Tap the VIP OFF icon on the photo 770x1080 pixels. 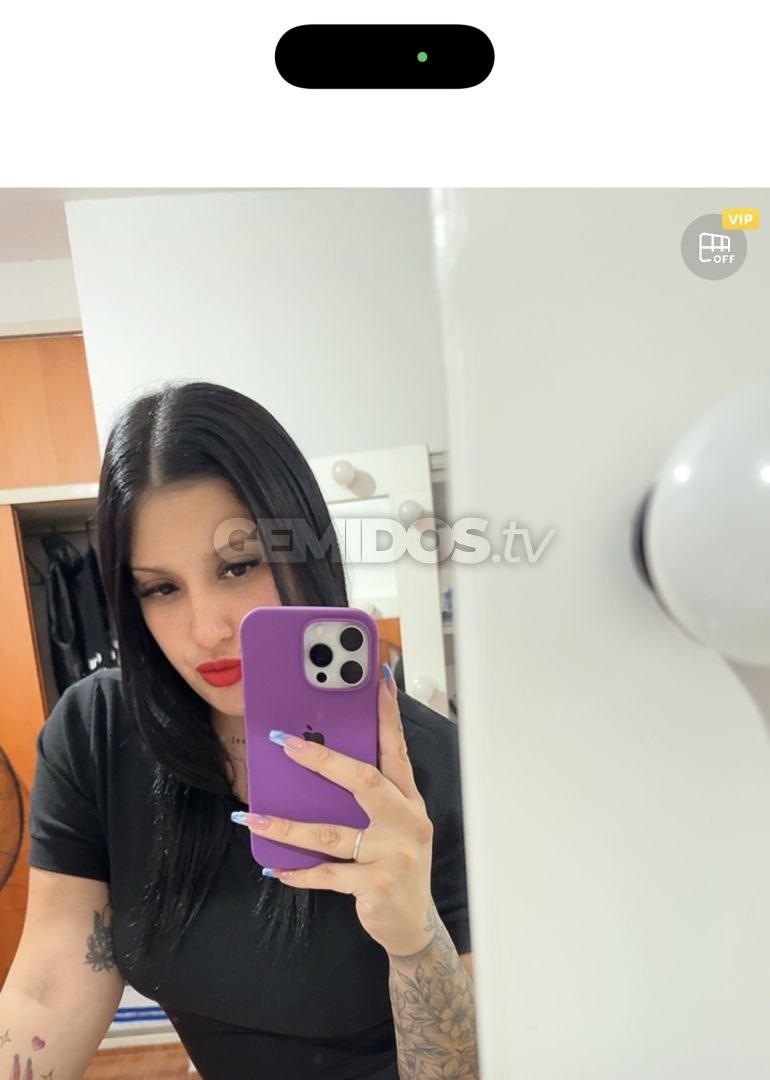coord(714,246)
